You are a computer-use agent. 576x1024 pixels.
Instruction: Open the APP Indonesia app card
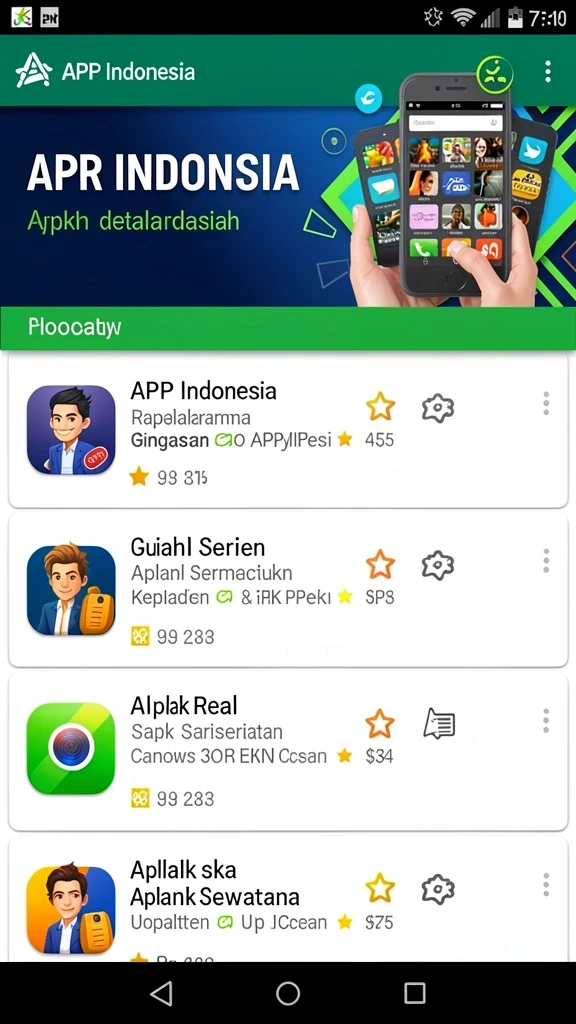tap(288, 431)
